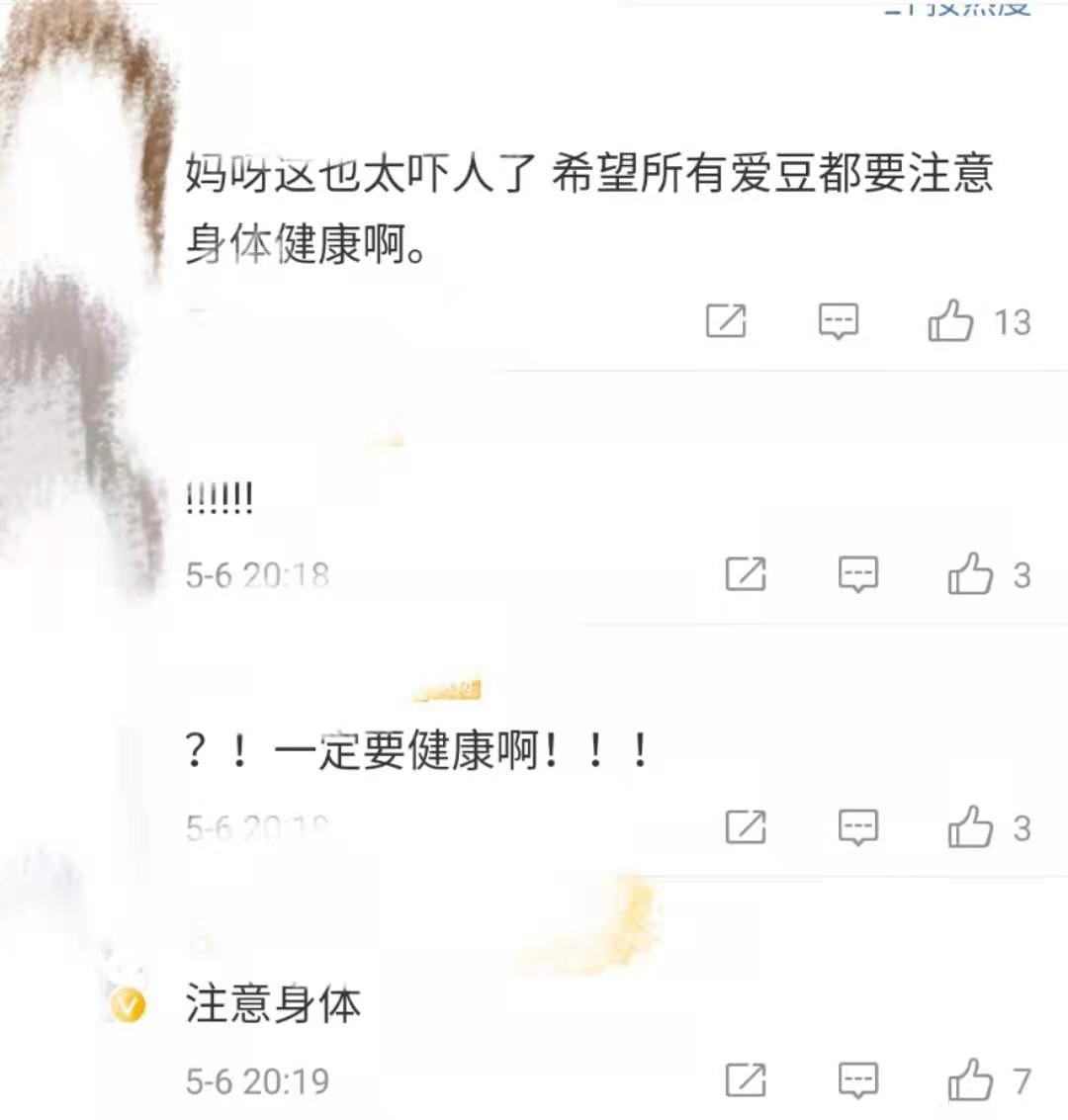
Task: Repost the 妈呀这也太吓人了 comment
Action: click(x=726, y=321)
